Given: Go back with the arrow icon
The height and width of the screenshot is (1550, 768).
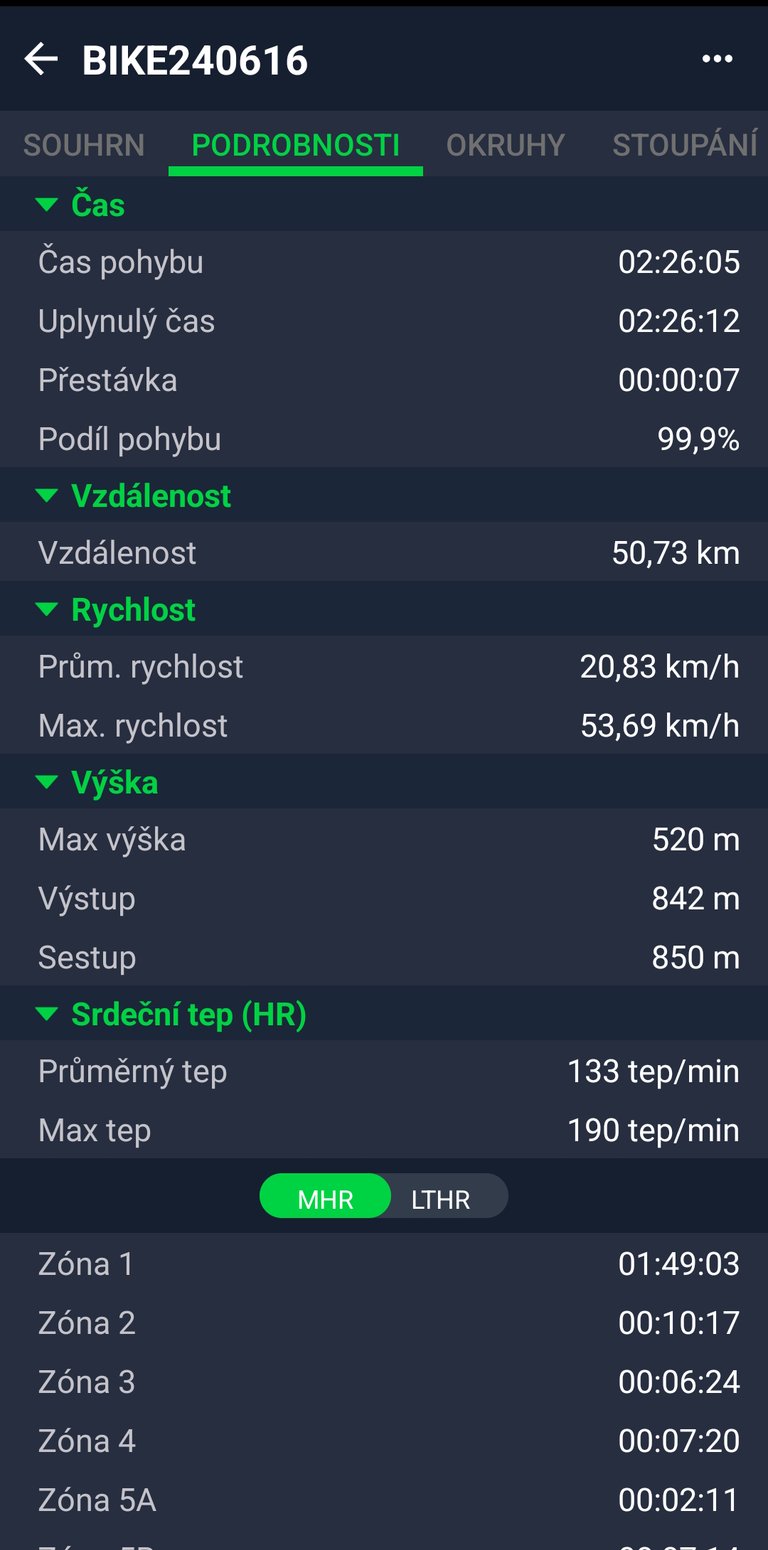Looking at the screenshot, I should click(41, 60).
